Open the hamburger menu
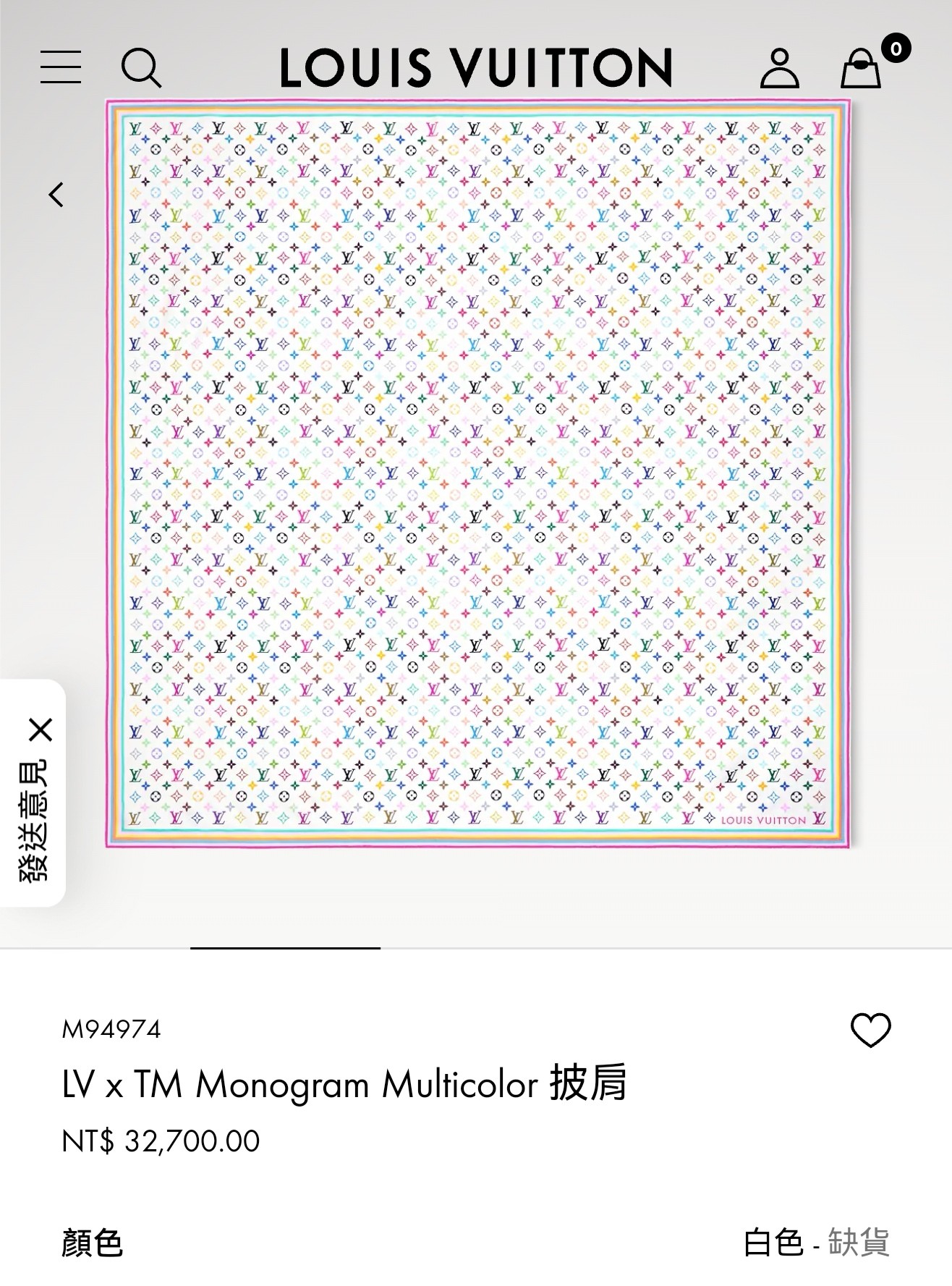 (61, 67)
